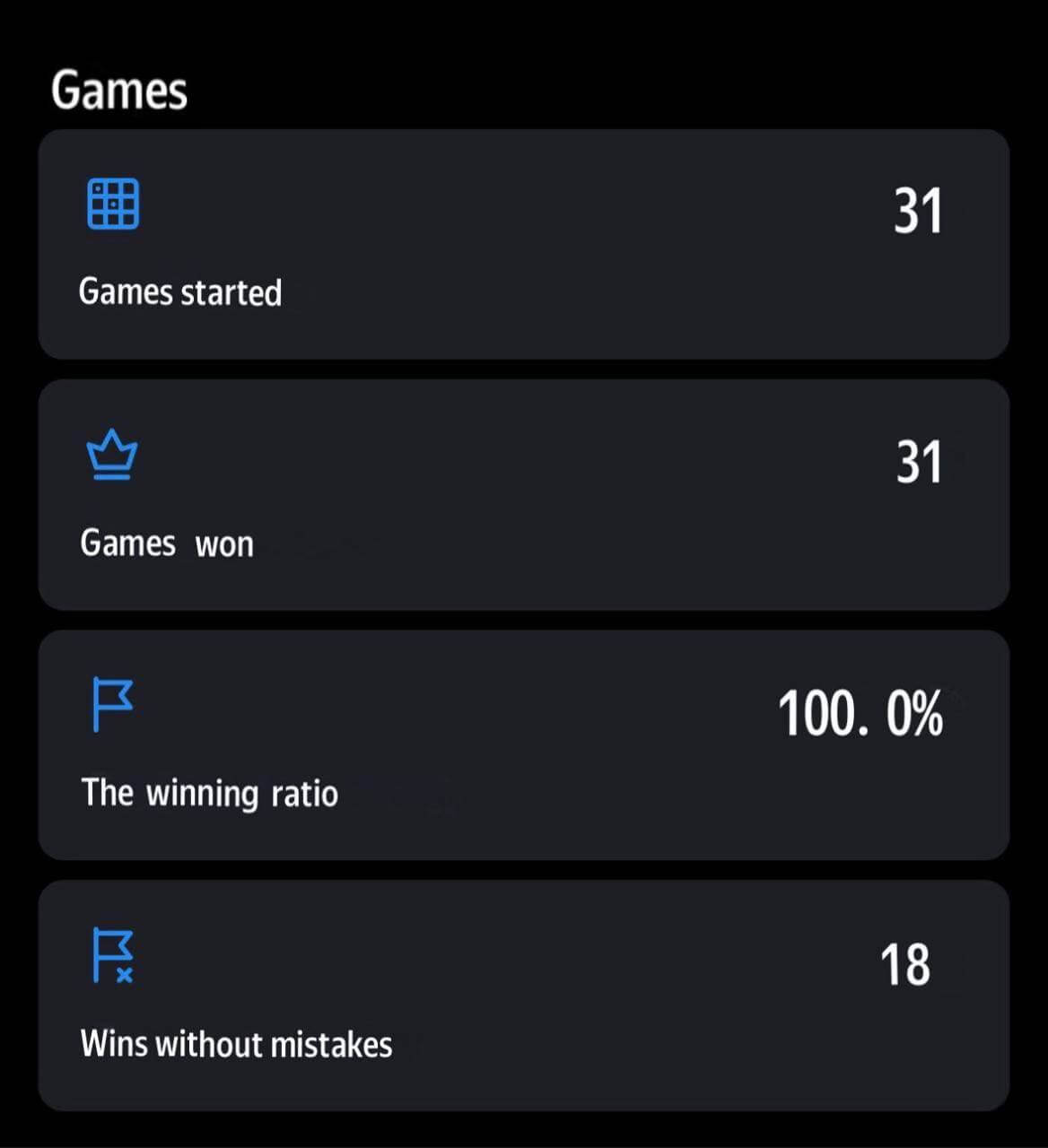Click the Games won value of 31
Image resolution: width=1048 pixels, height=1148 pixels.
[x=918, y=462]
